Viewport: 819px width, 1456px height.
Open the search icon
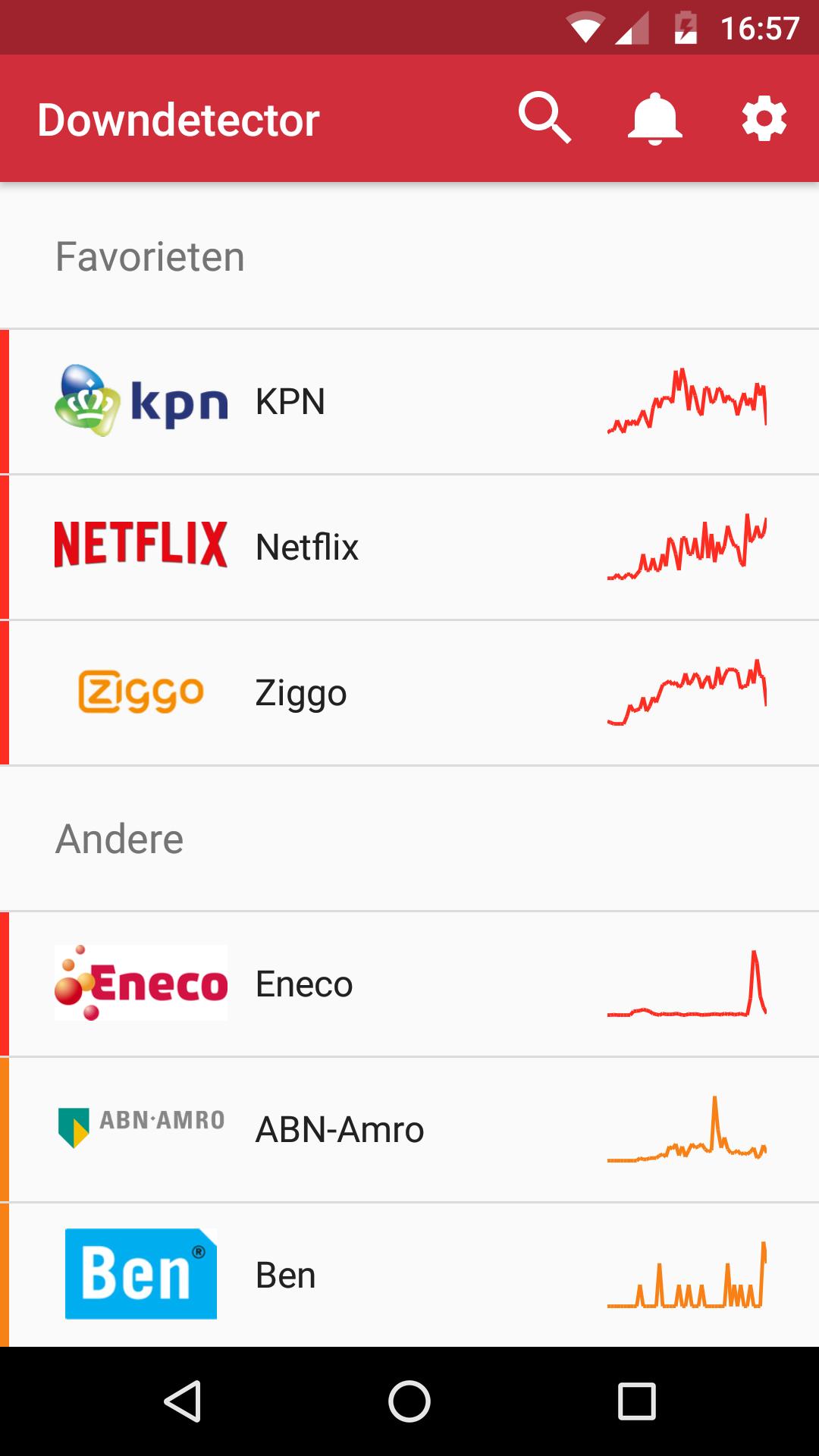point(544,118)
